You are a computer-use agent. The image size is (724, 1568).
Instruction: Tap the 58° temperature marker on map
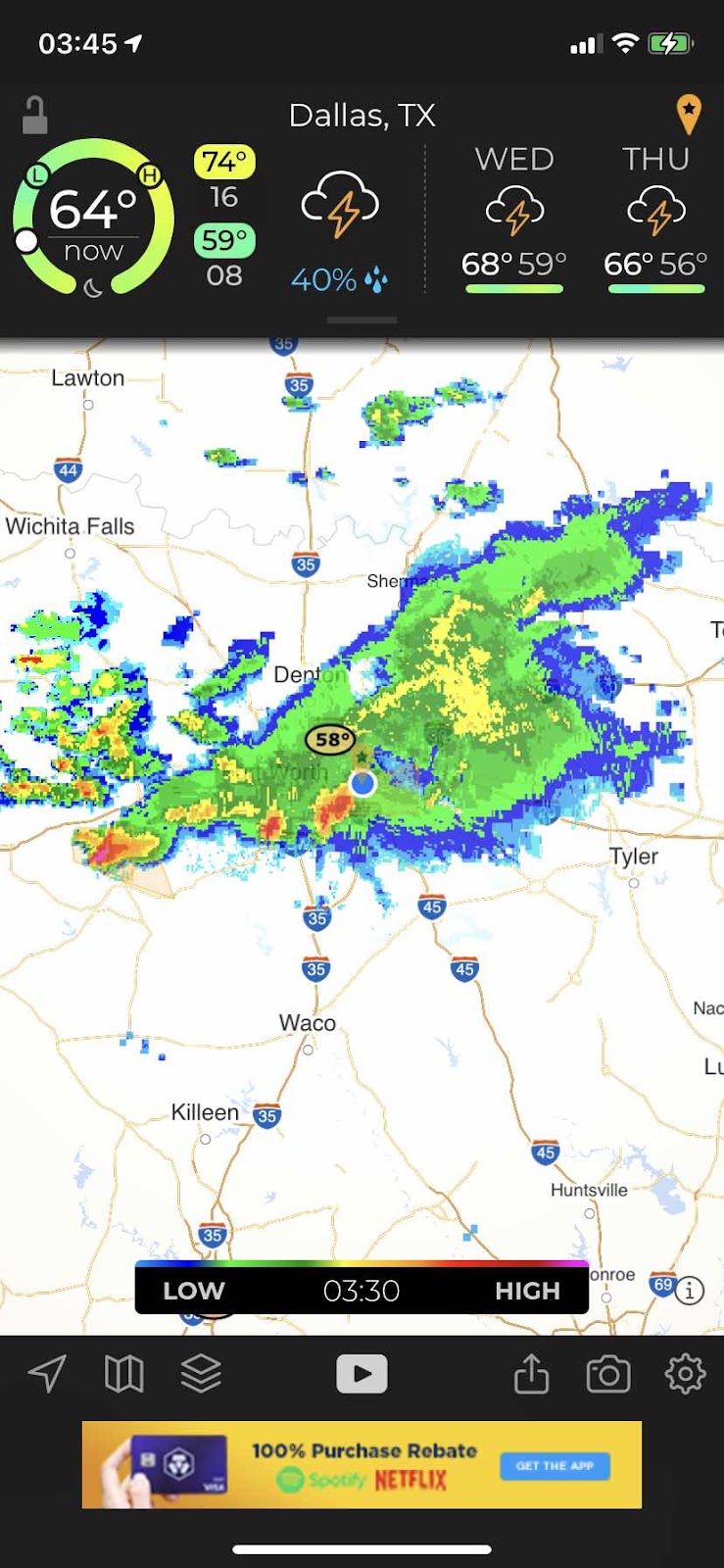coord(330,740)
